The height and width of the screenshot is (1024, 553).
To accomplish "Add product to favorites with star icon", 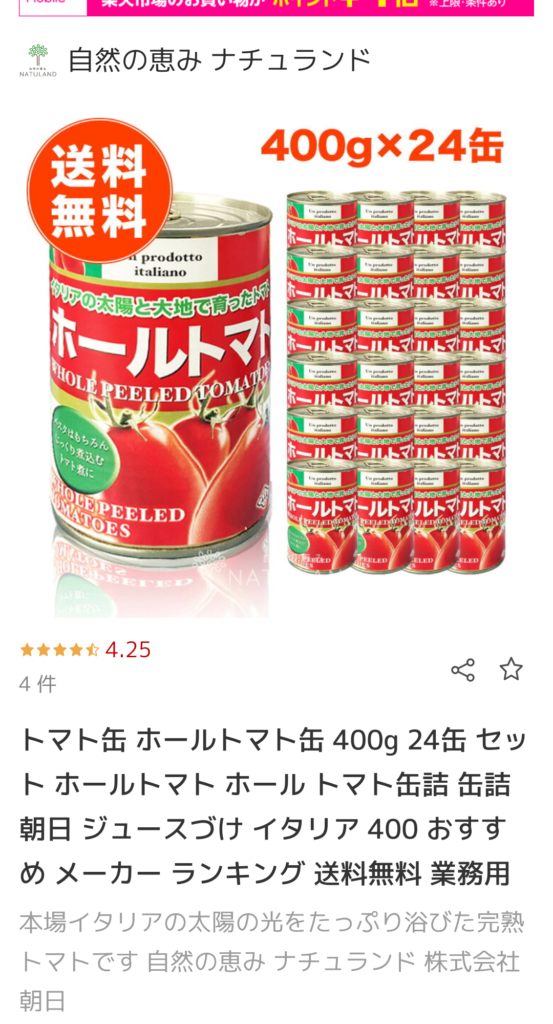I will coord(511,669).
